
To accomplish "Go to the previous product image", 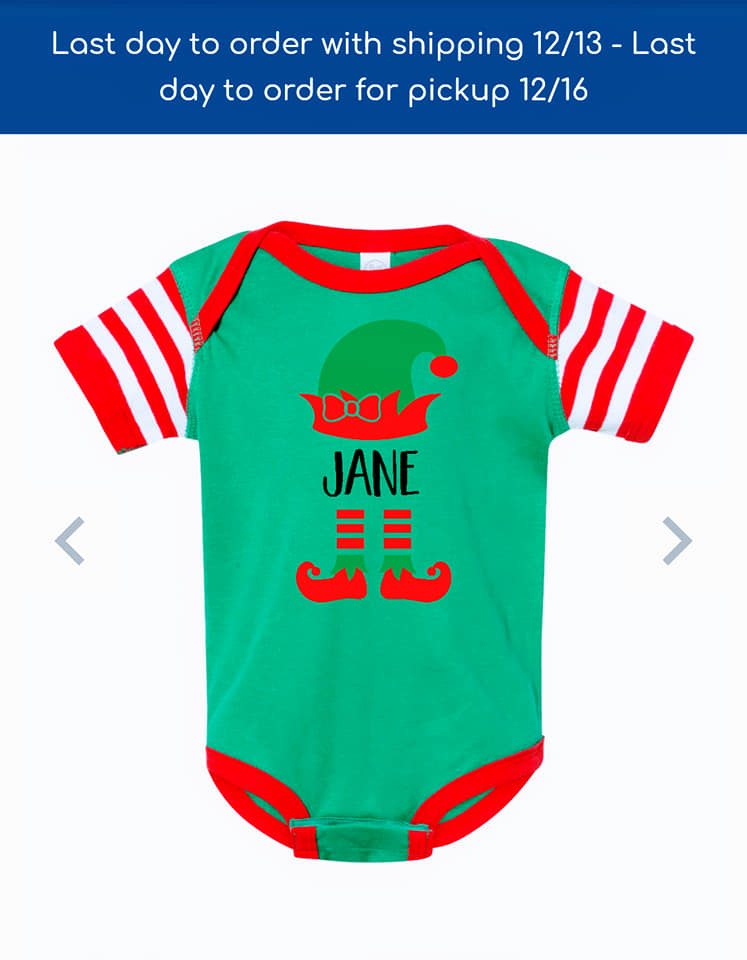I will 69,541.
